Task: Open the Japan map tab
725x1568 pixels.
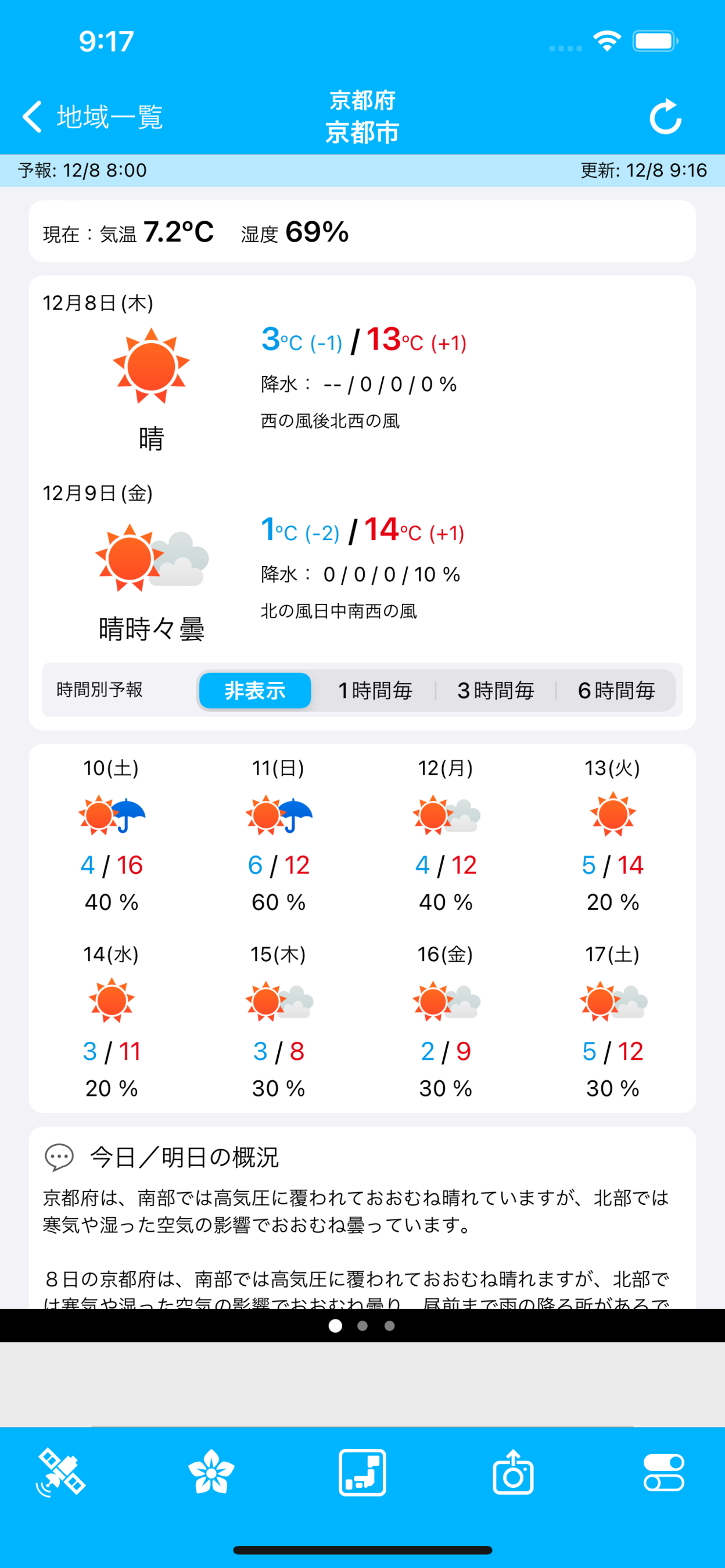Action: pos(362,1472)
